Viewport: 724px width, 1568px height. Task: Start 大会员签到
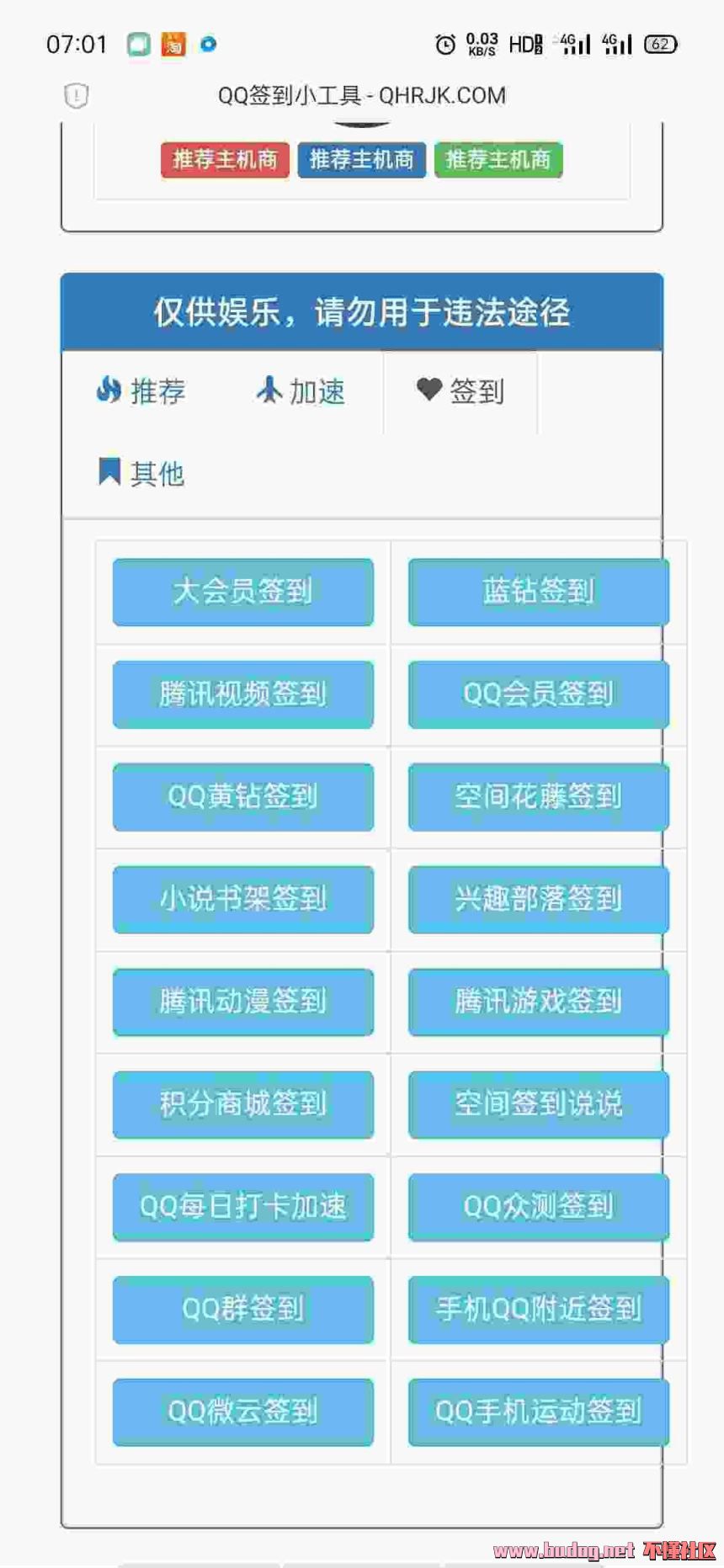tap(242, 592)
